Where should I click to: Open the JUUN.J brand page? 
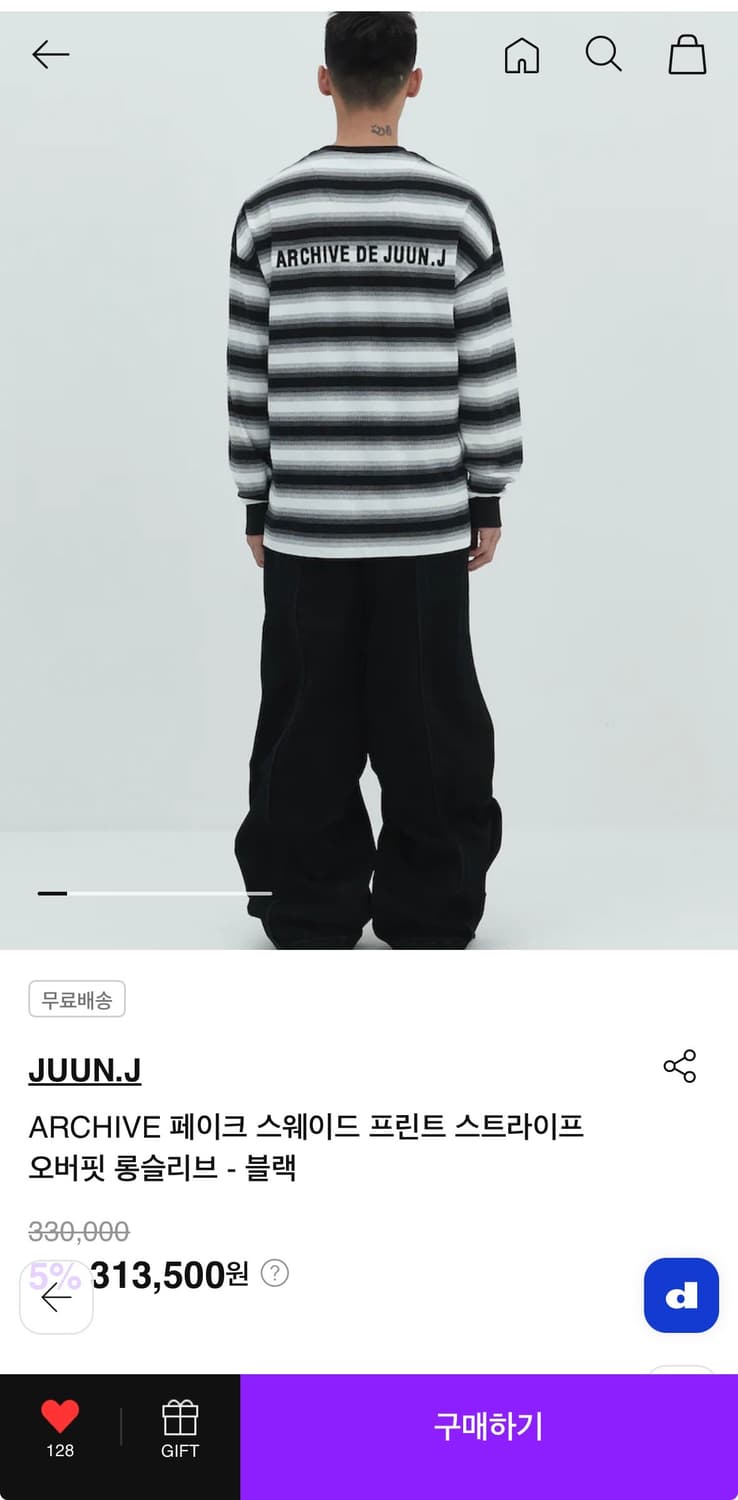tap(85, 1070)
